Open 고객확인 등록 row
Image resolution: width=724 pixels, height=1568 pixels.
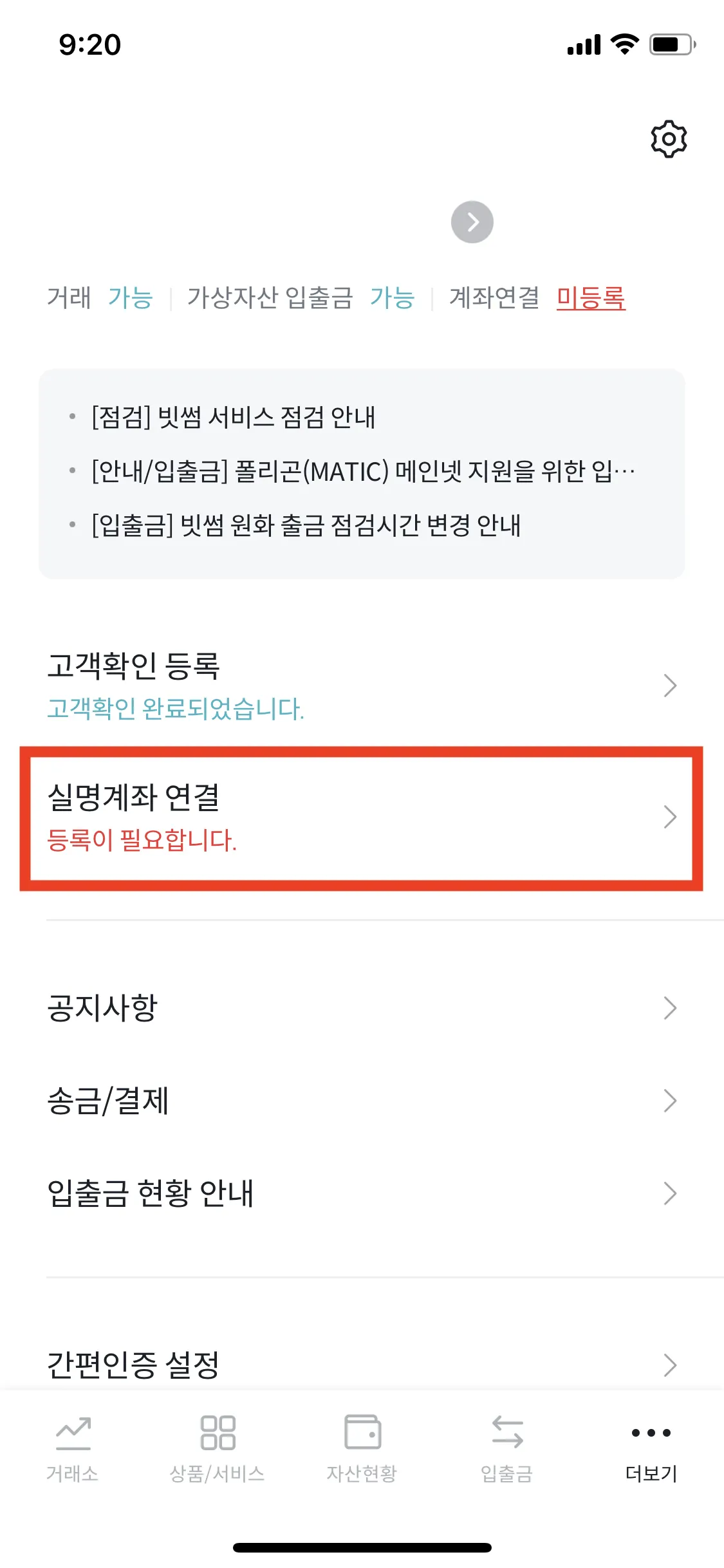(362, 686)
